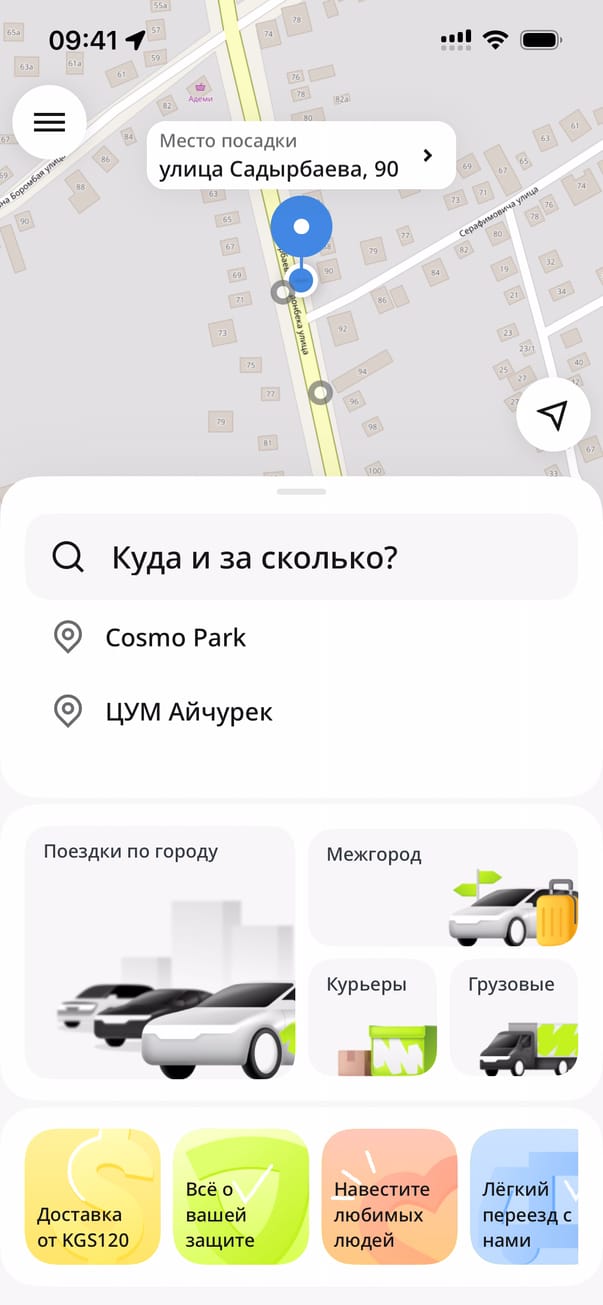Choose ЦУМ Айчурек as destination
Image resolution: width=603 pixels, height=1305 pixels.
(188, 712)
